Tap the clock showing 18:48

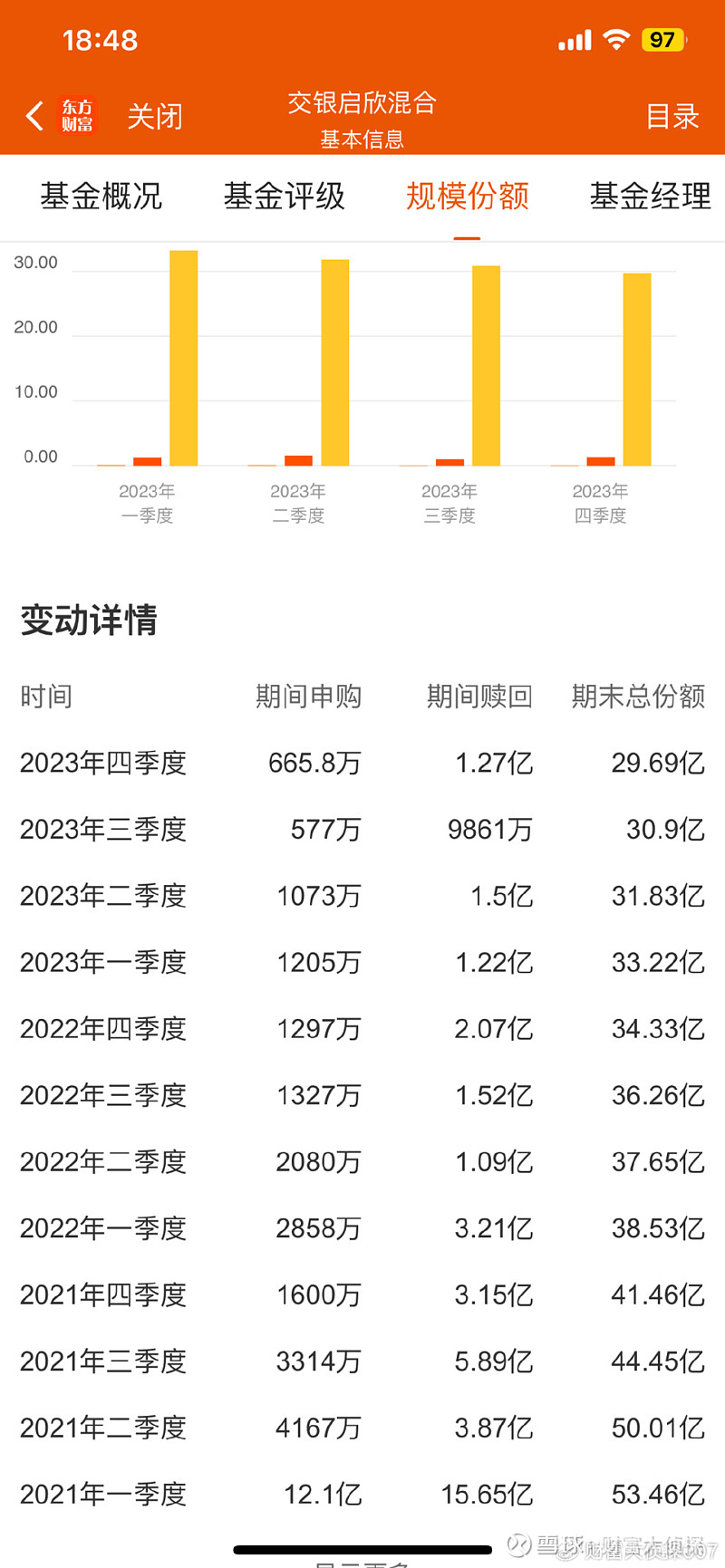[x=101, y=39]
